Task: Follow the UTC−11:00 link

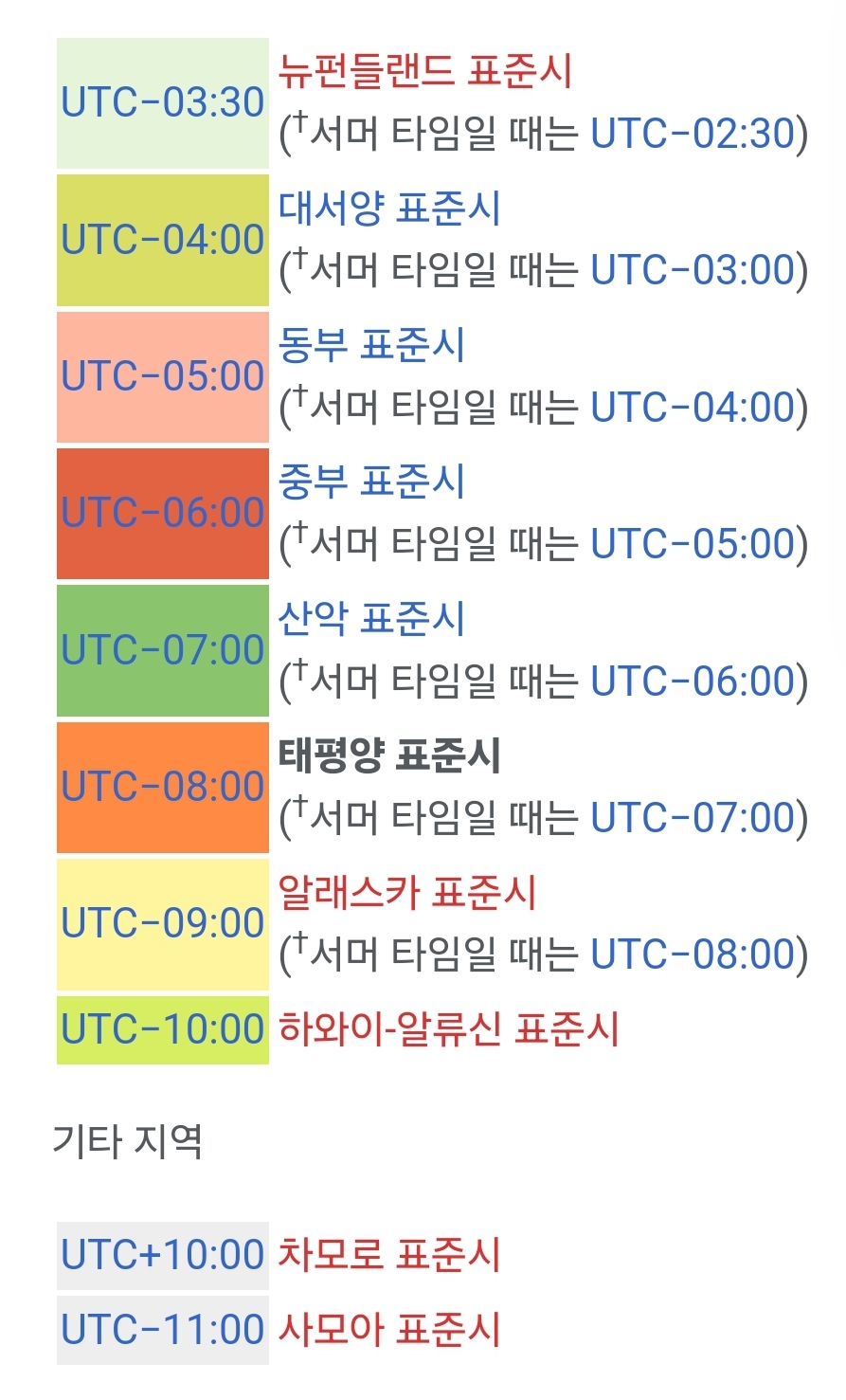Action: click(x=163, y=1329)
